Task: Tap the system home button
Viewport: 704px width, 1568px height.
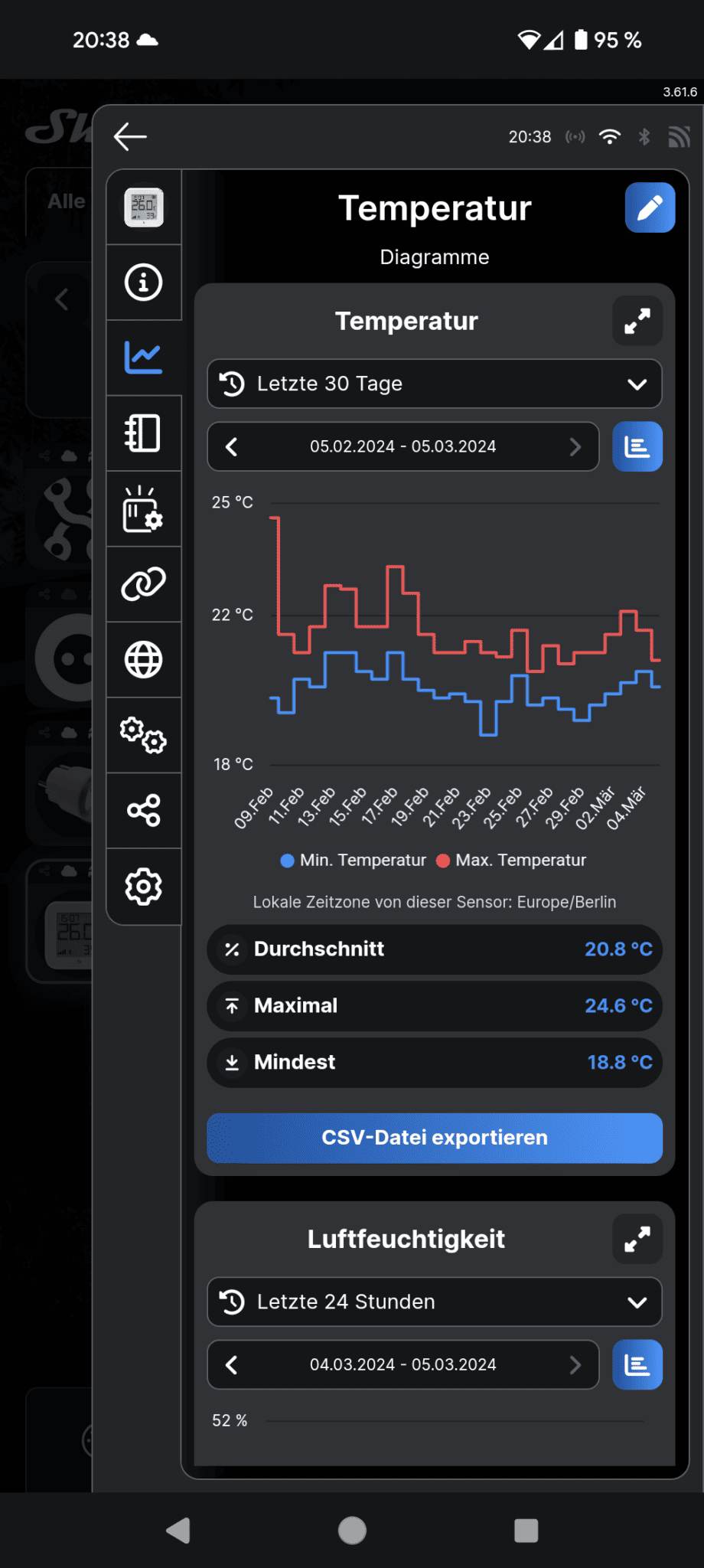Action: 352,1530
